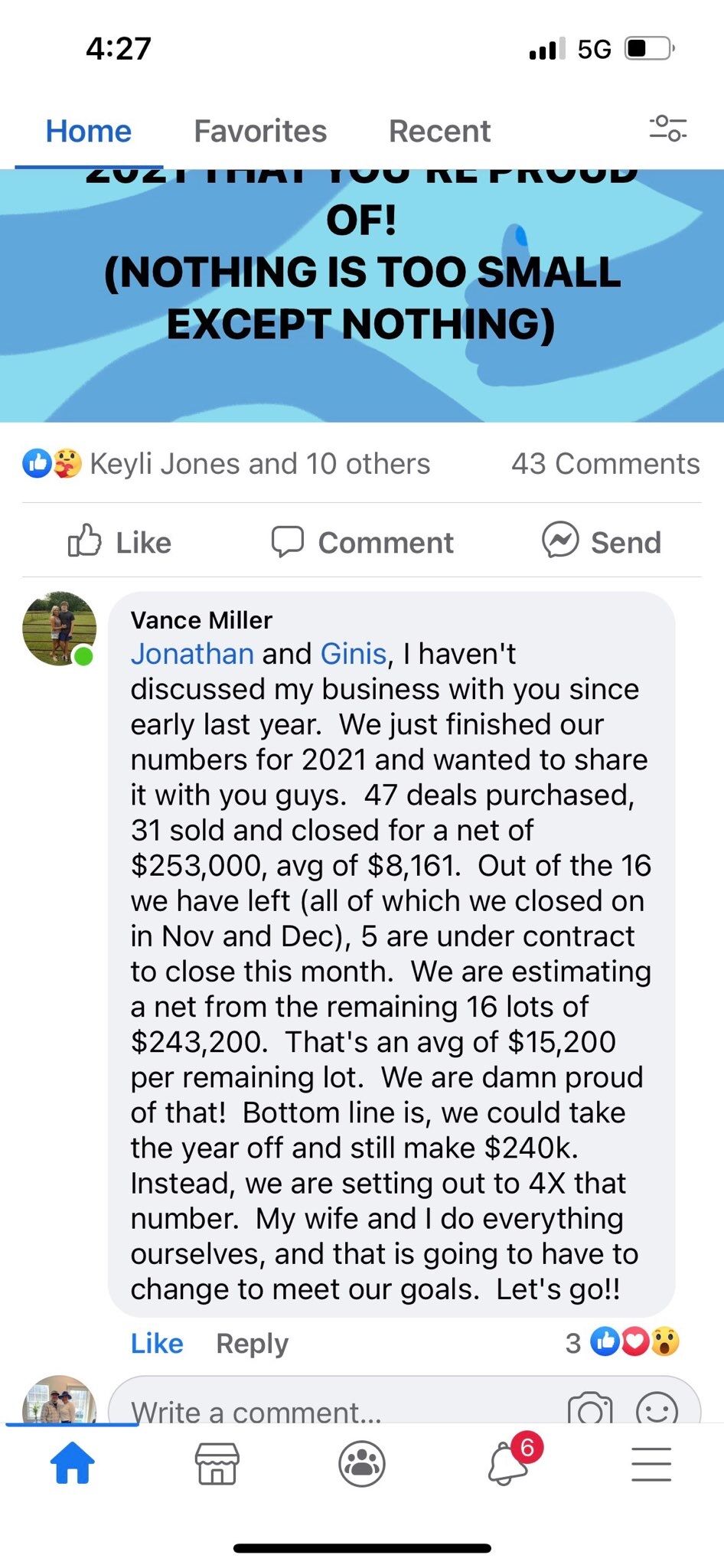Like Vance Miller's comment
This screenshot has height=1568, width=724.
click(x=157, y=1343)
